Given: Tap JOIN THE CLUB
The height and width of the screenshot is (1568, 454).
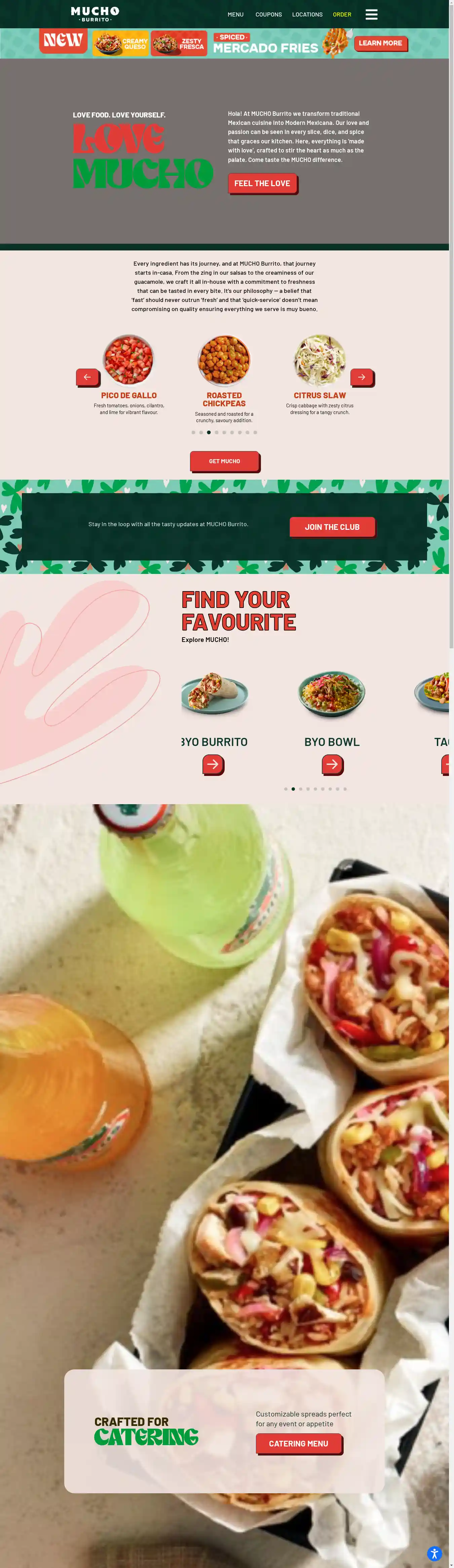Looking at the screenshot, I should click(332, 526).
